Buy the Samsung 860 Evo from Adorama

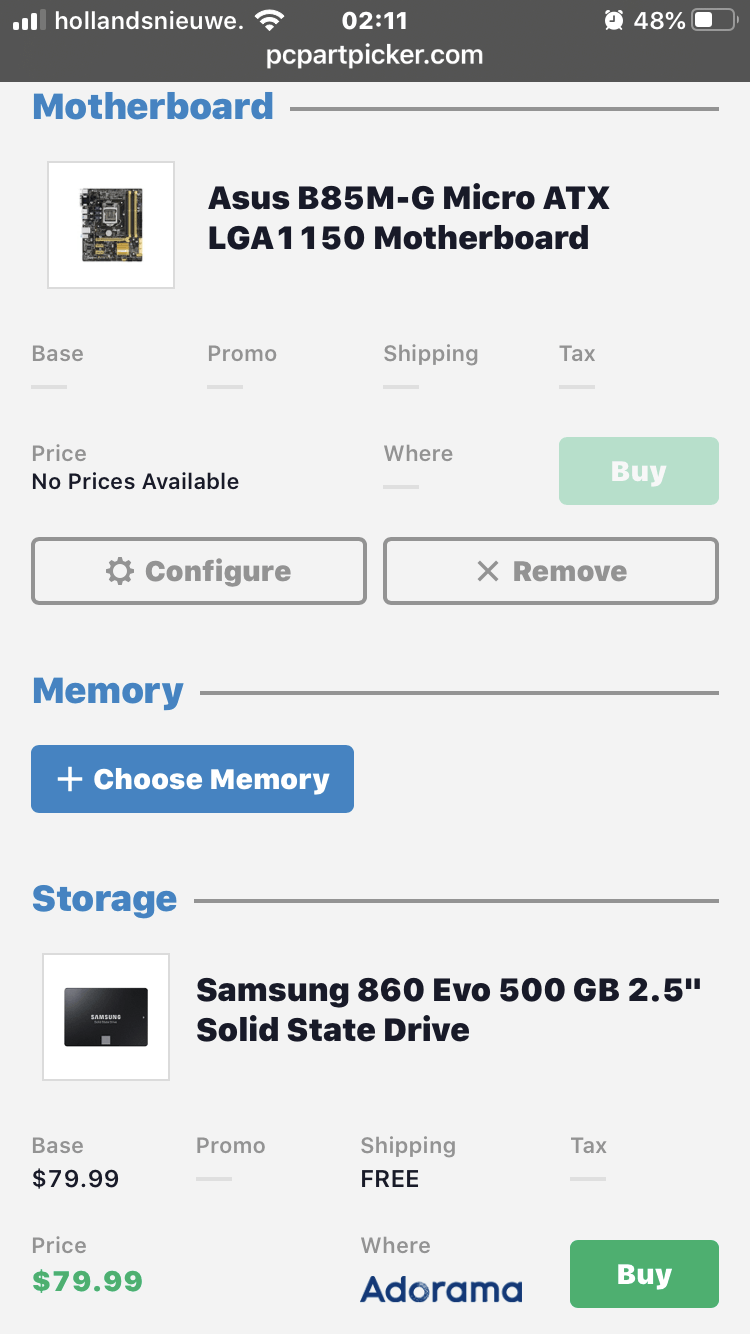[x=644, y=1274]
